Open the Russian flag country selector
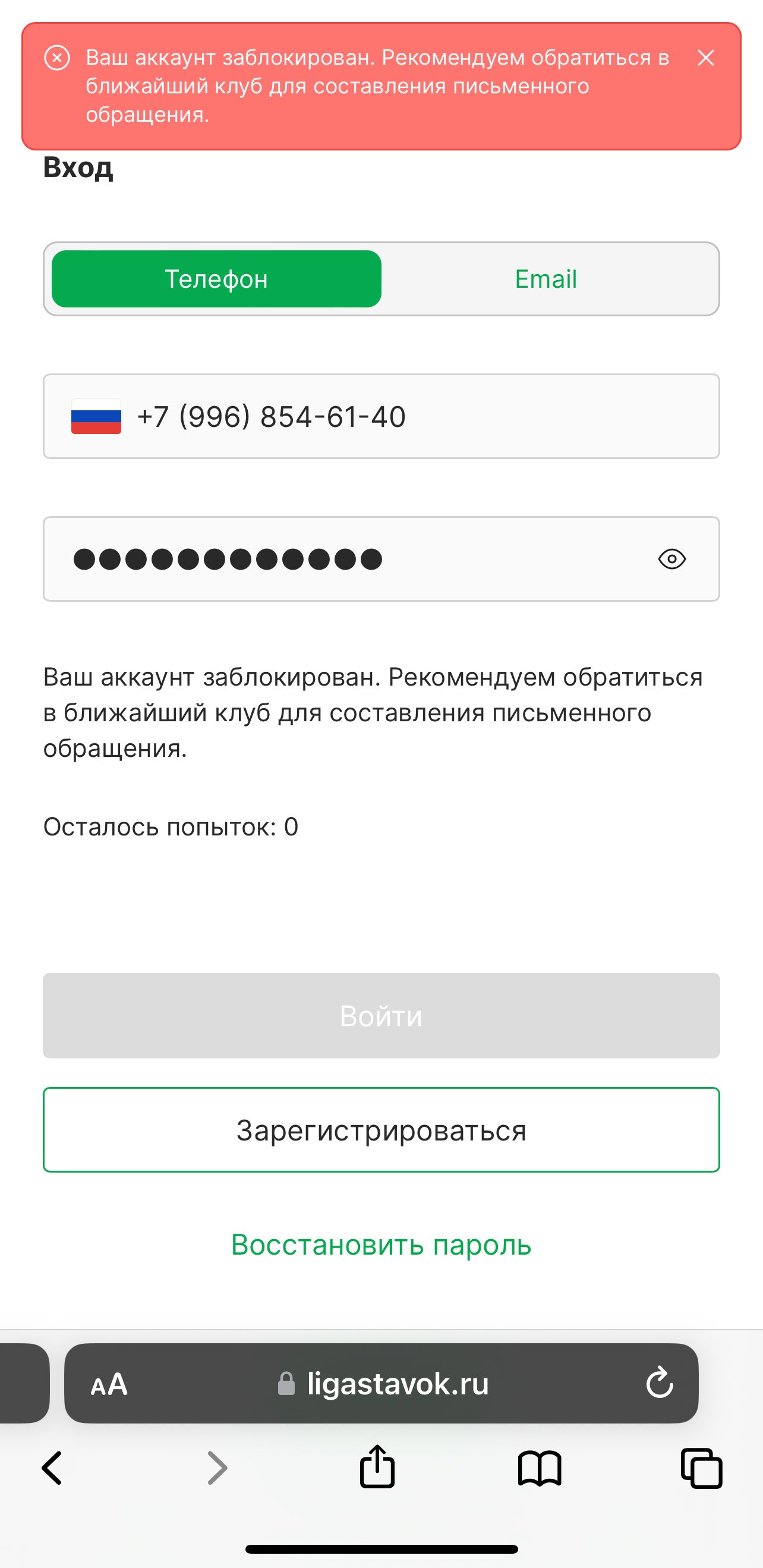763x1568 pixels. [96, 417]
